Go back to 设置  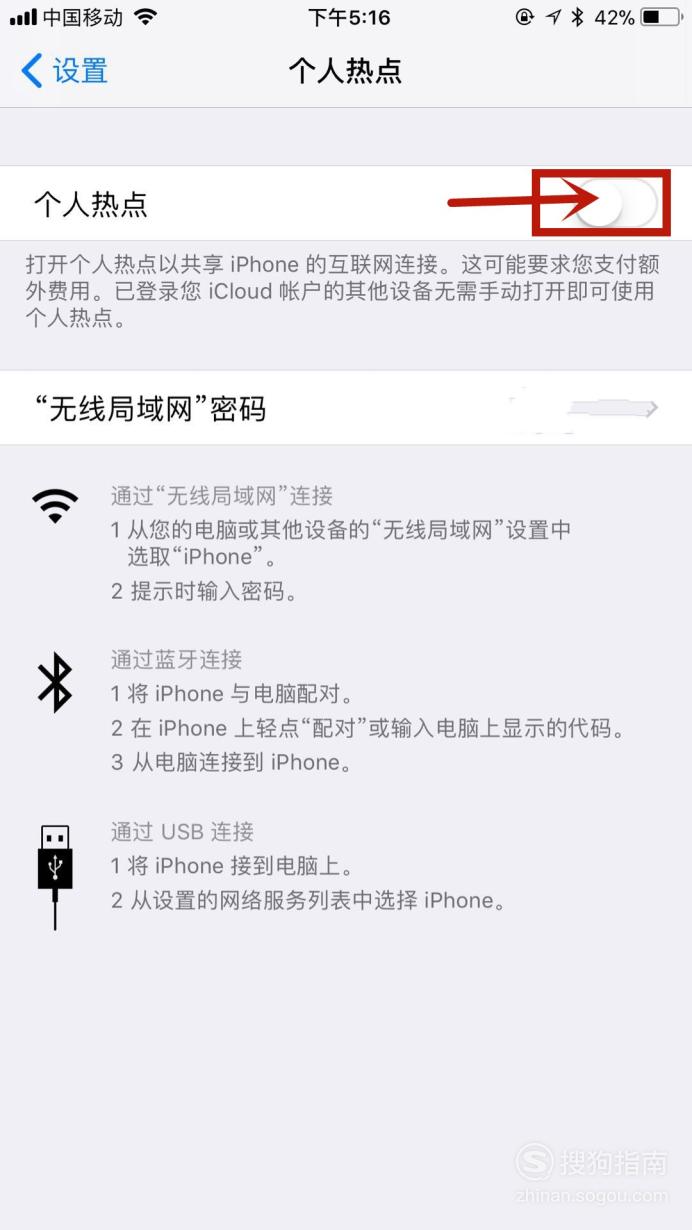pyautogui.click(x=64, y=71)
